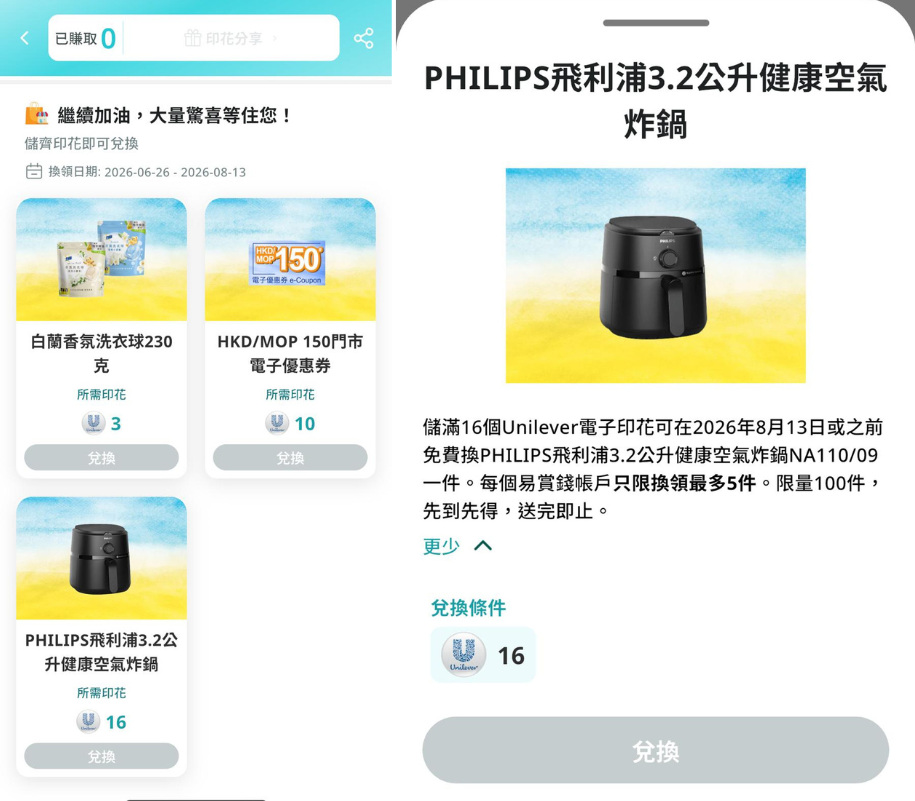
Task: Open the PHILIPS air fryer card in the grid
Action: point(102,636)
